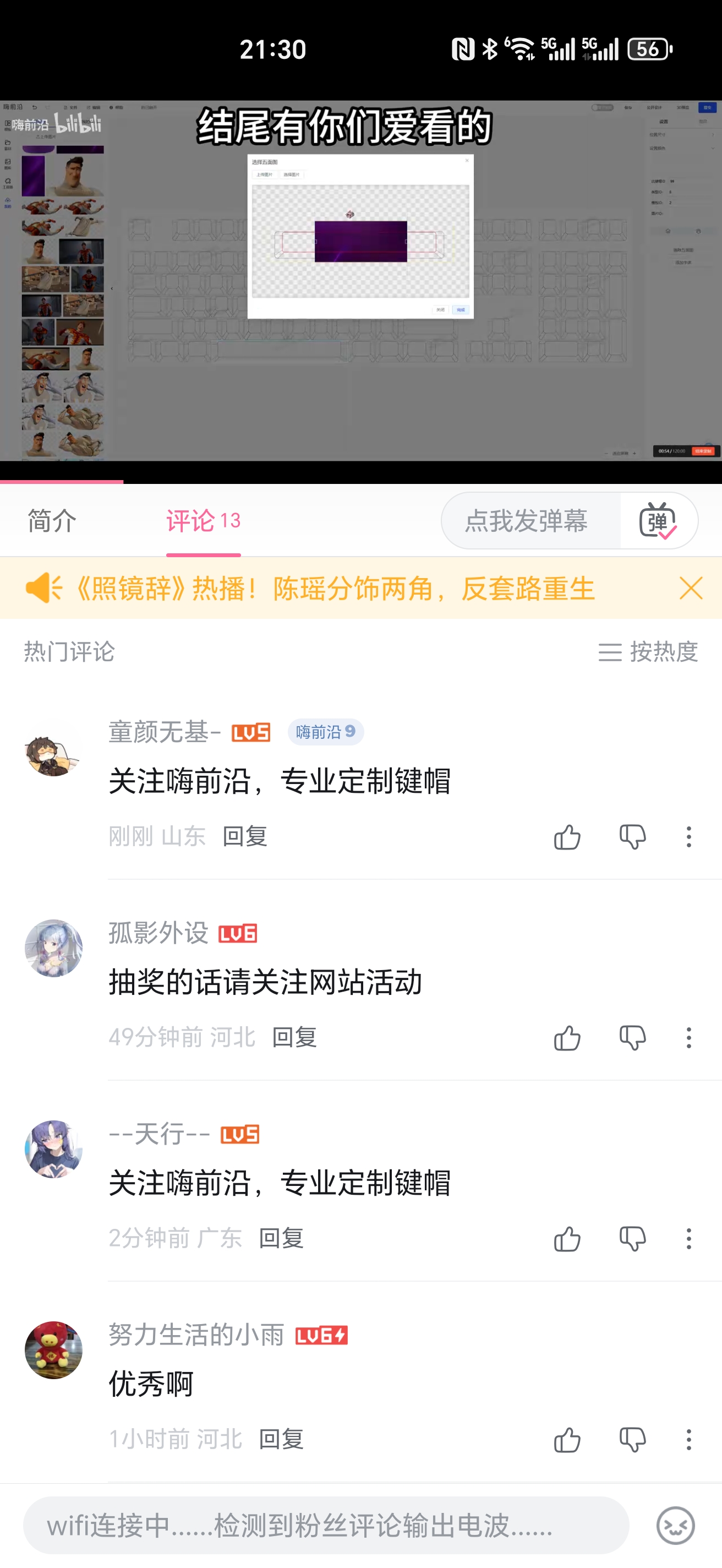The width and height of the screenshot is (722, 1568).
Task: Tap 点我发弹幕 to send a danmaku
Action: (526, 521)
